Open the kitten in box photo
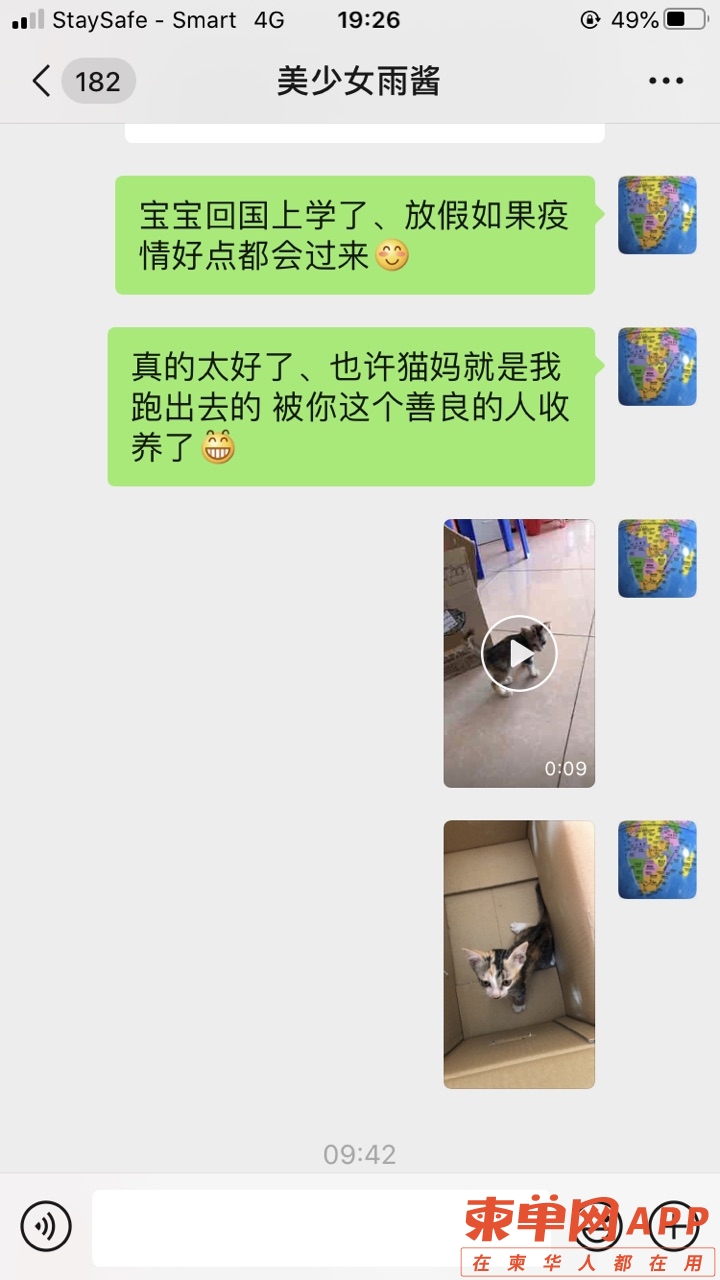This screenshot has height=1280, width=720. (519, 954)
